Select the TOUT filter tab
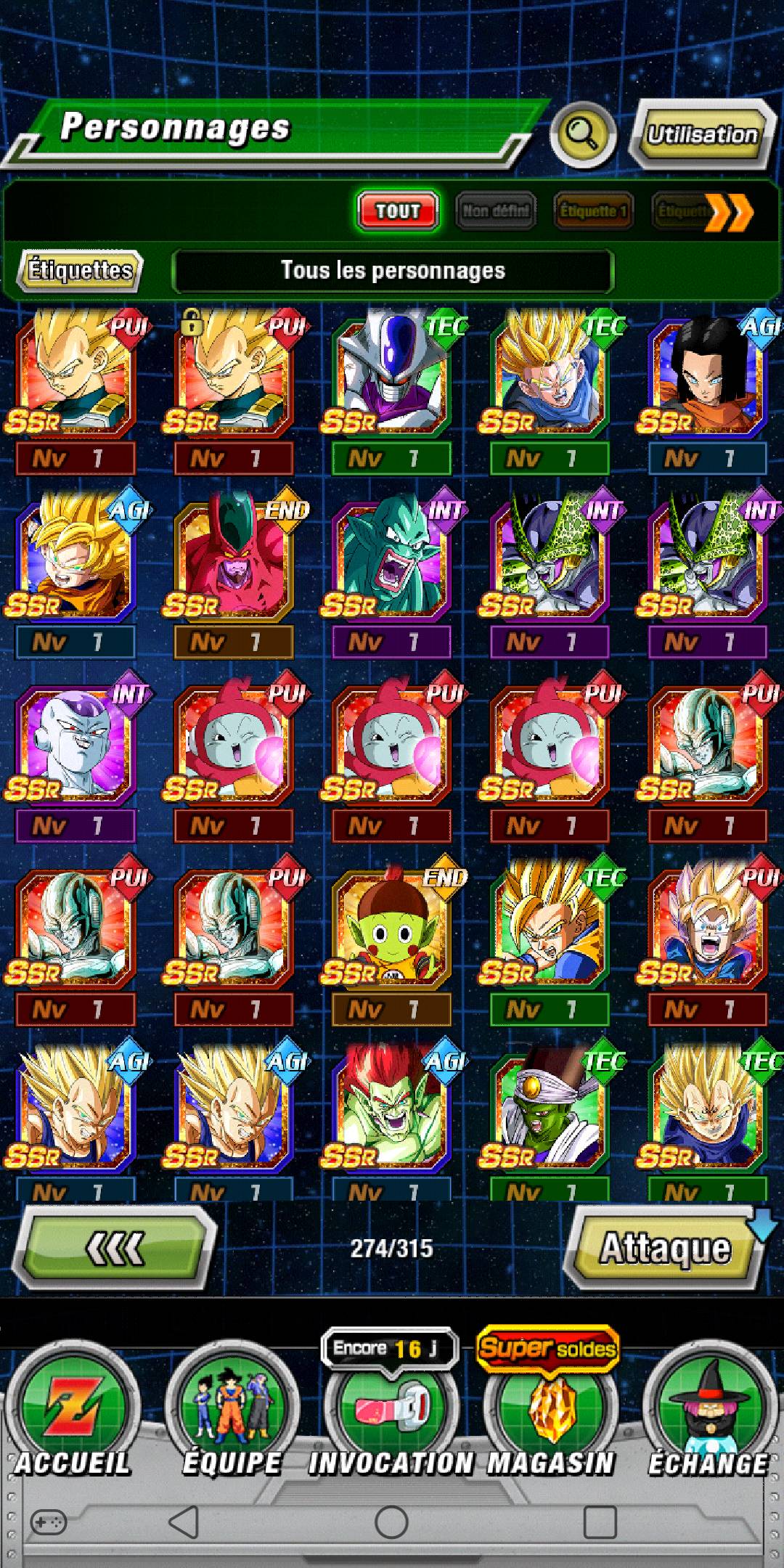784x1568 pixels. (398, 211)
